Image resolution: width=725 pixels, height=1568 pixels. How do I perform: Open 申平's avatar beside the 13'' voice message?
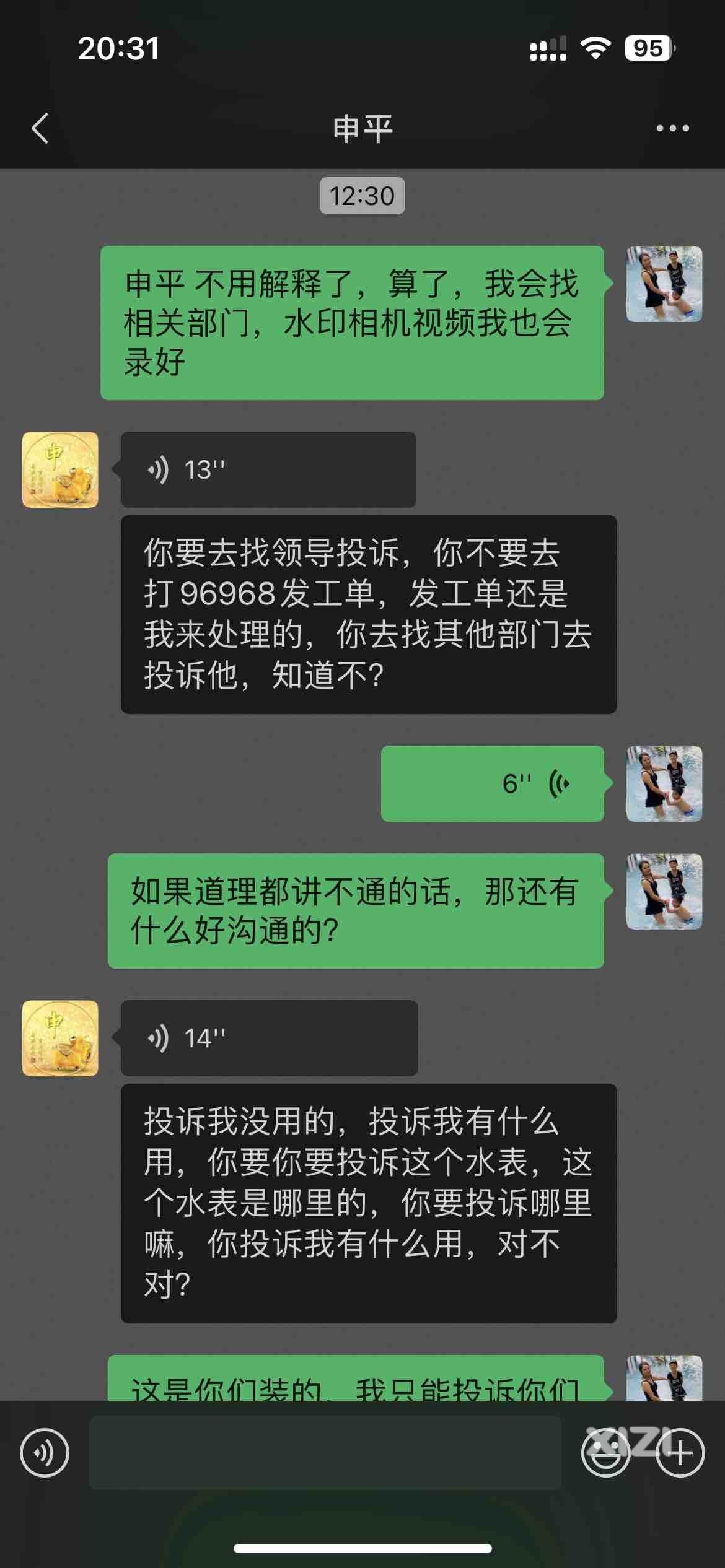coord(60,470)
